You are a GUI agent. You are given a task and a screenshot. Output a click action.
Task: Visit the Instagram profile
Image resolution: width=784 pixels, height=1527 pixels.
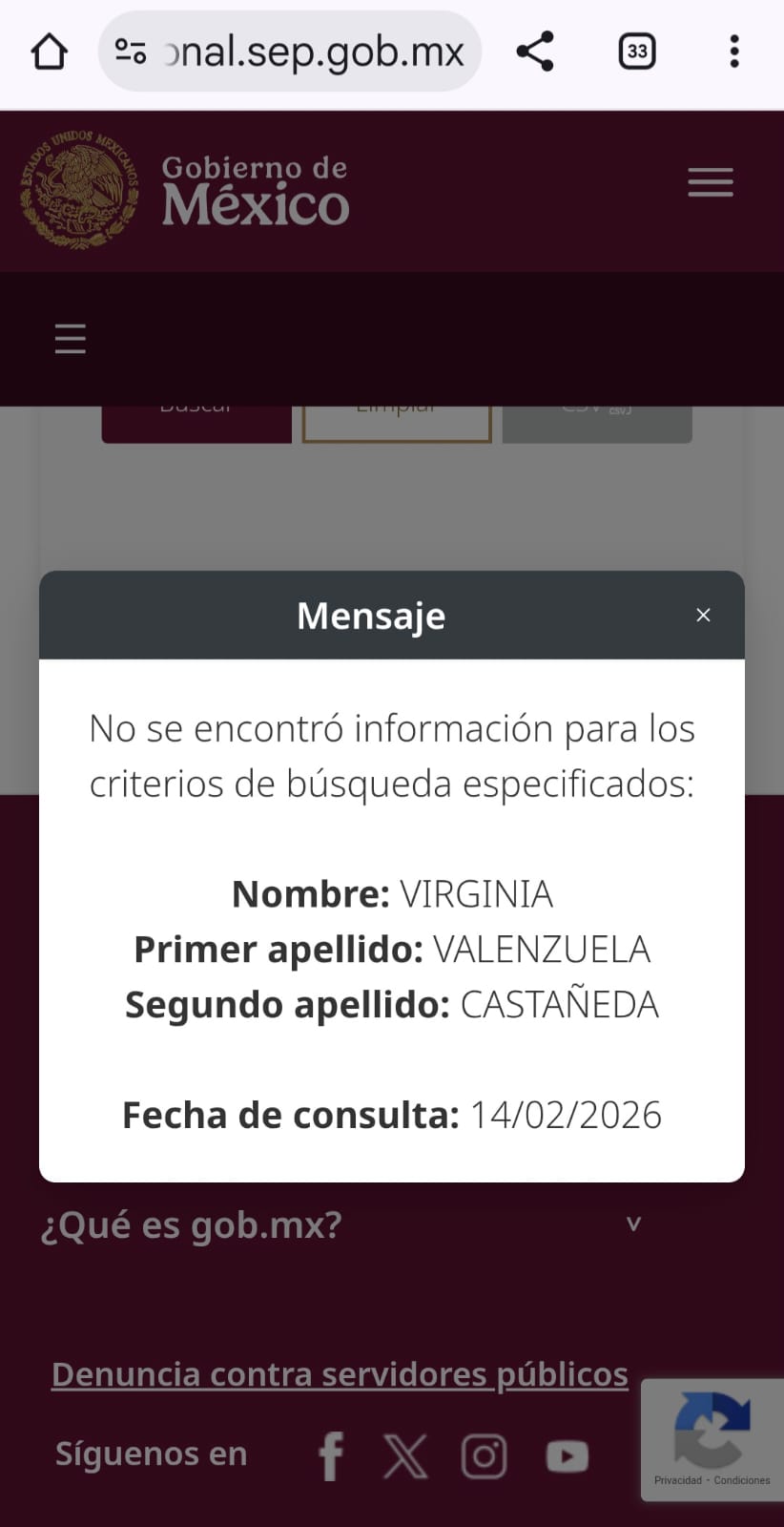(484, 1456)
